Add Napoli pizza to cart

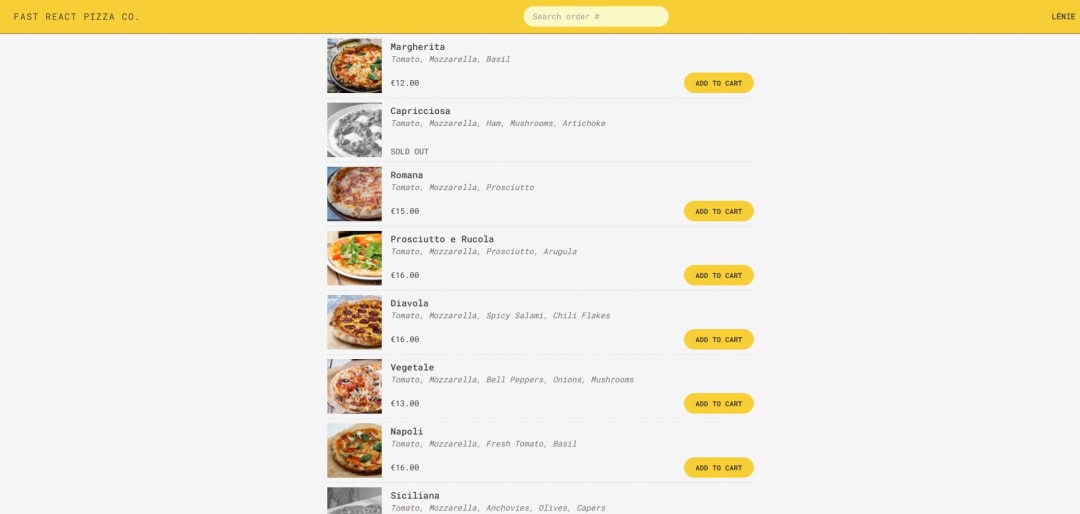tap(718, 467)
